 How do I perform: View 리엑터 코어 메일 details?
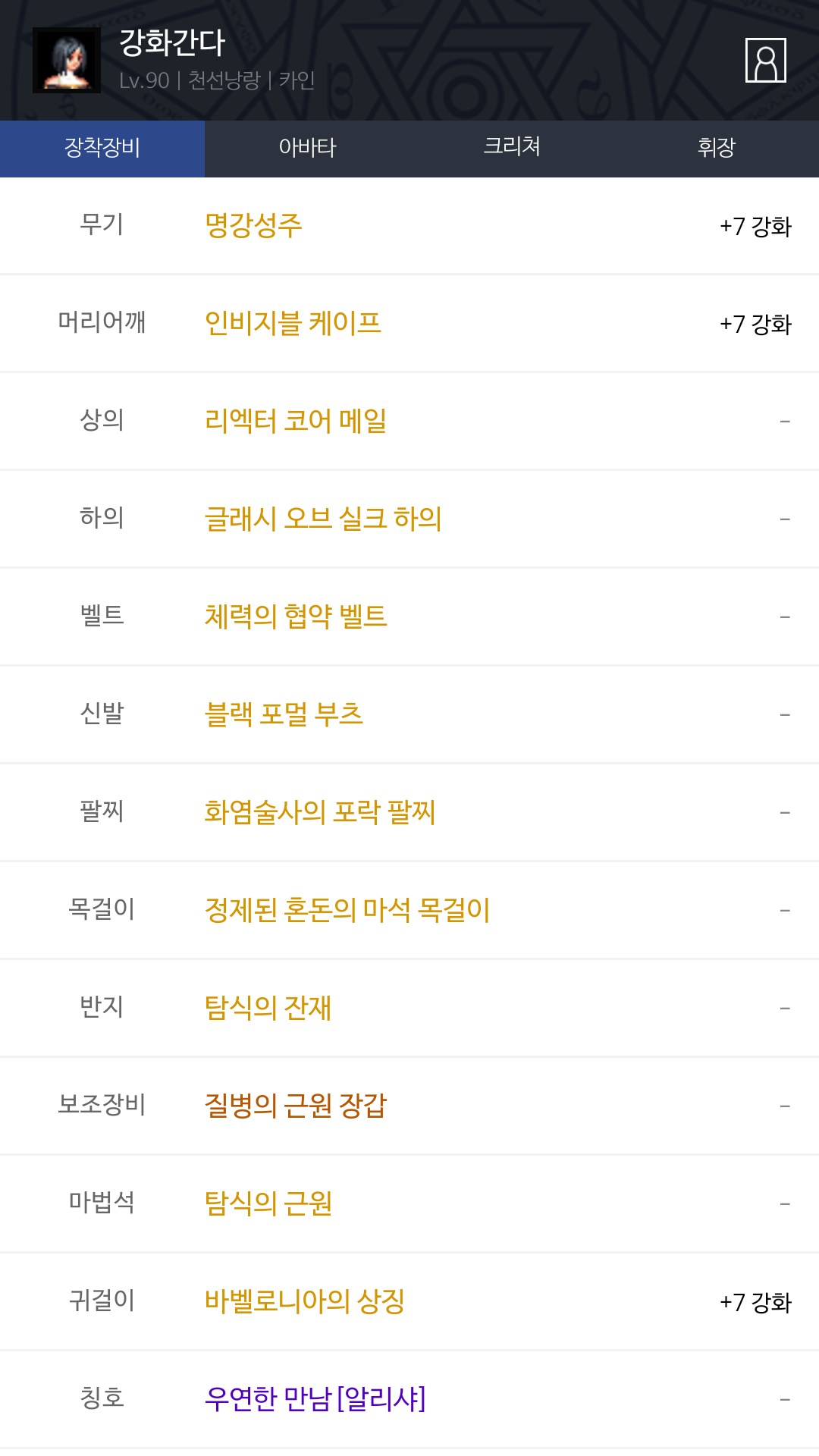[x=296, y=421]
